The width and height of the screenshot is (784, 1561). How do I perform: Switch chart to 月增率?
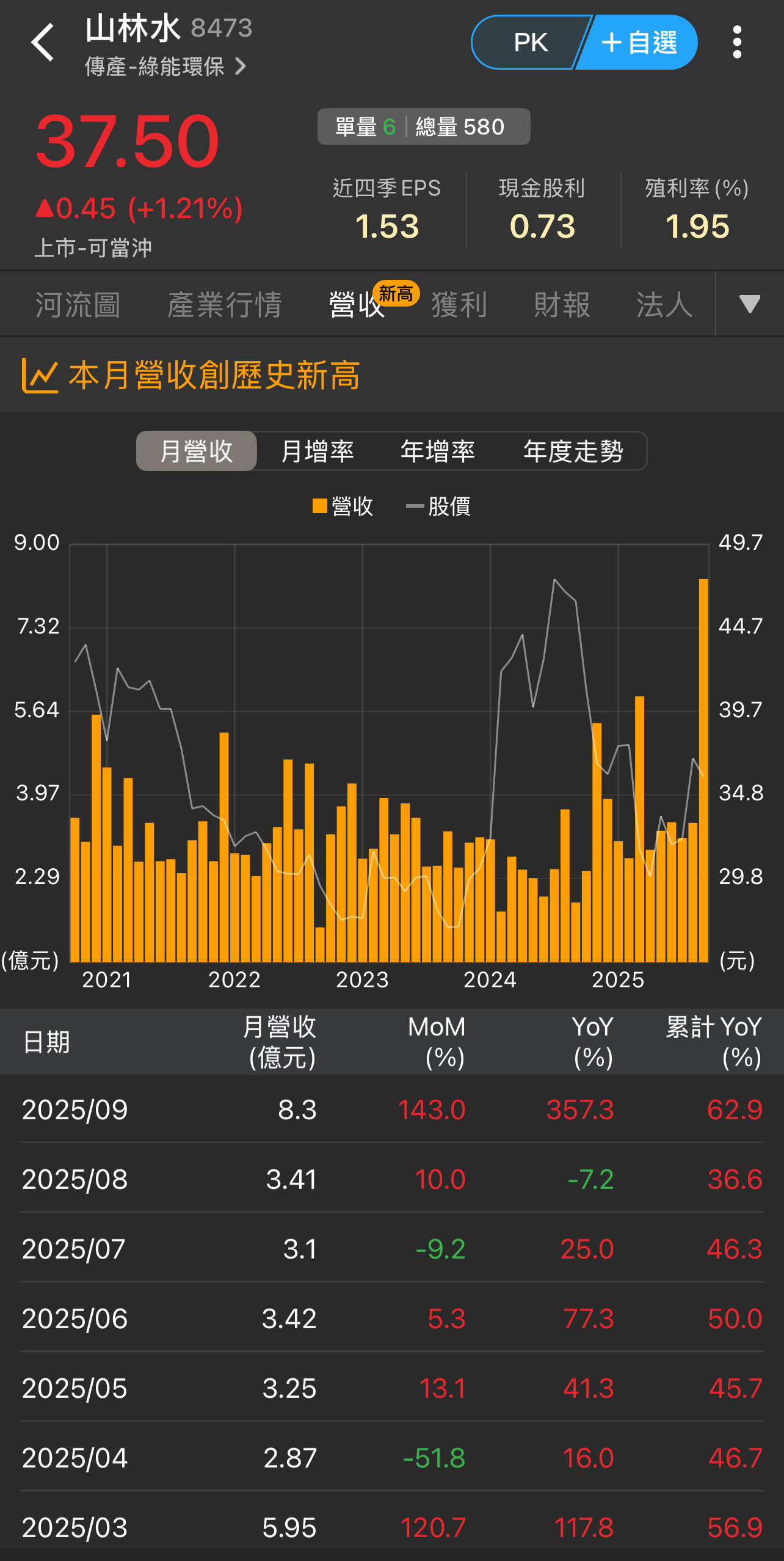tap(318, 451)
